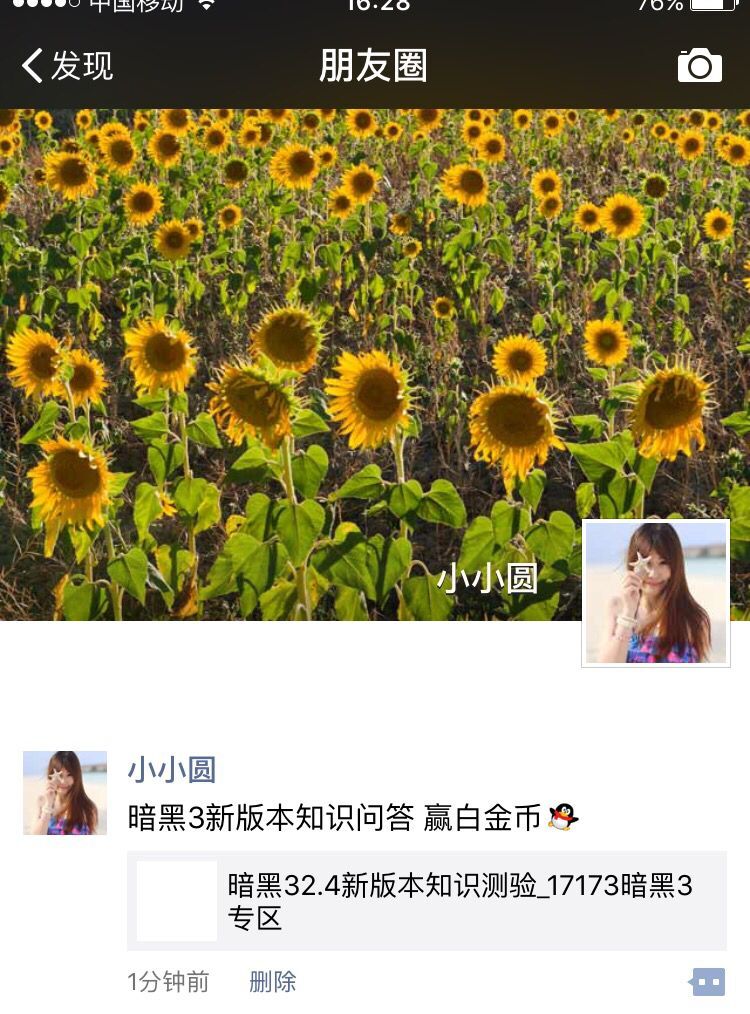This screenshot has height=1014, width=750.
Task: Tap the 小小圆 name on the post
Action: 172,770
